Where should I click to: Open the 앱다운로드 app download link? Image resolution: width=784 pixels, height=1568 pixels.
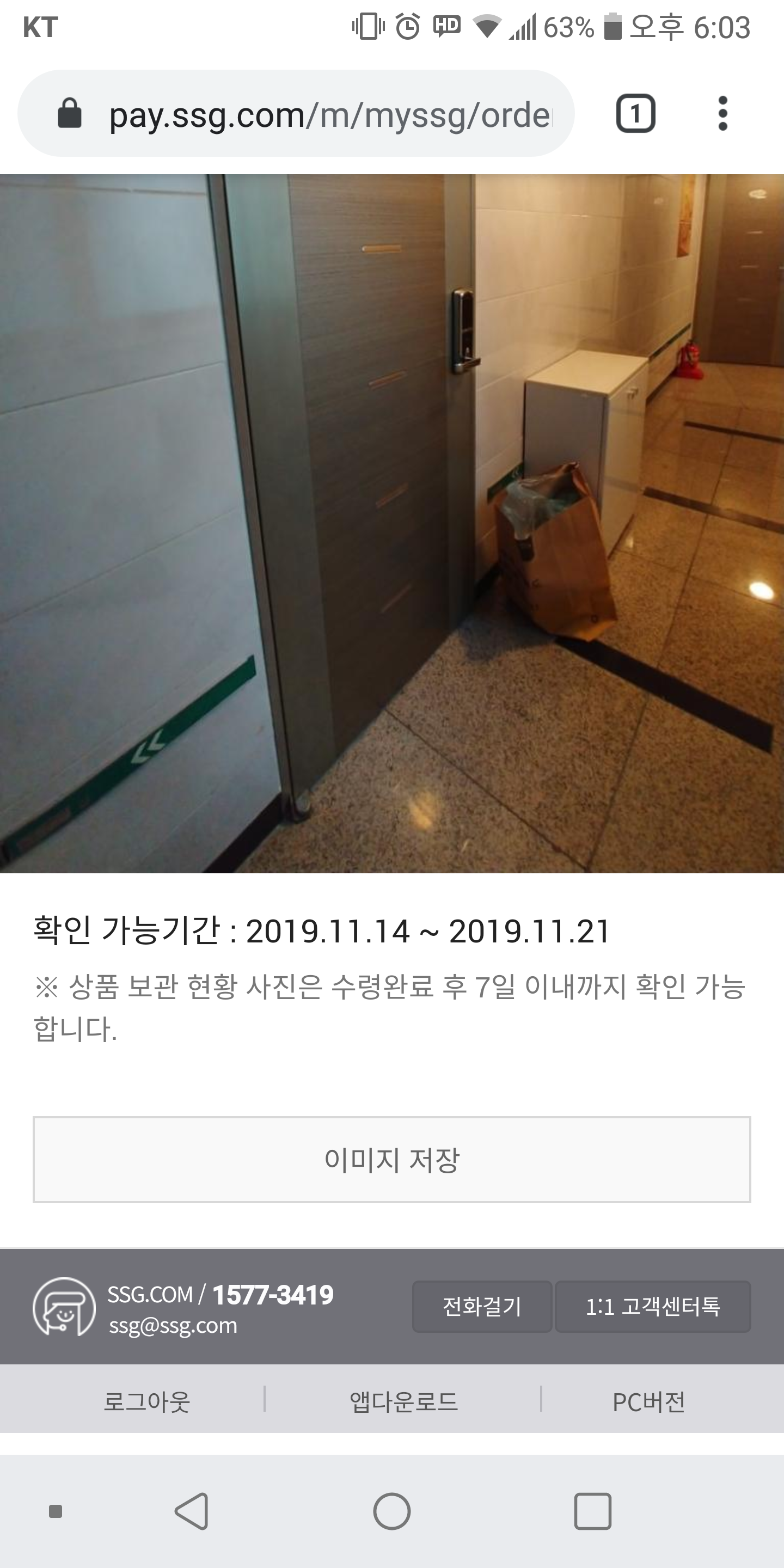403,1402
